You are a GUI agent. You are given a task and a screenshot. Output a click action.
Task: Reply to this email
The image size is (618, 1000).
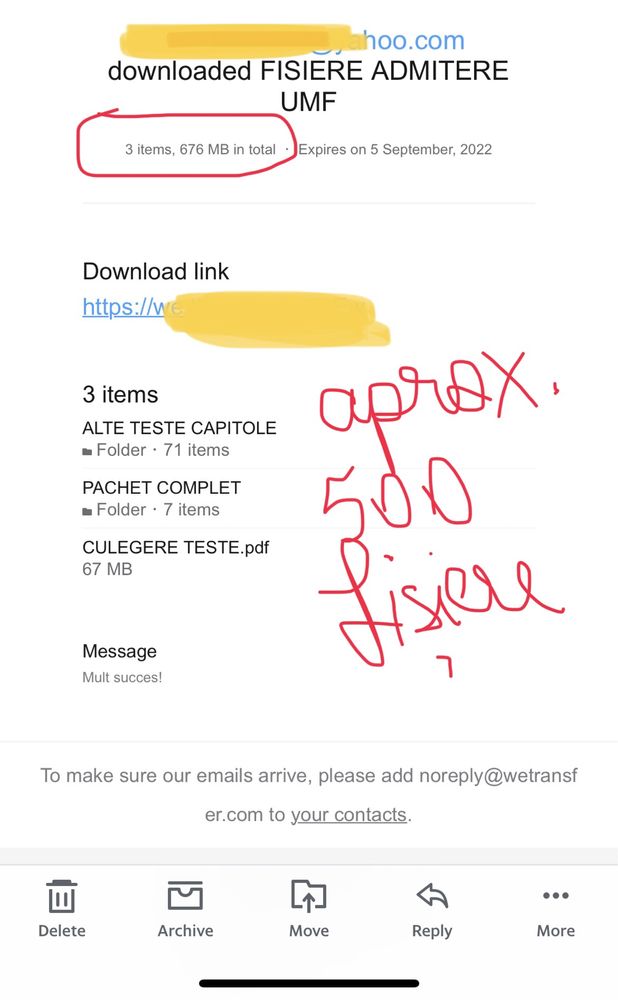[432, 908]
